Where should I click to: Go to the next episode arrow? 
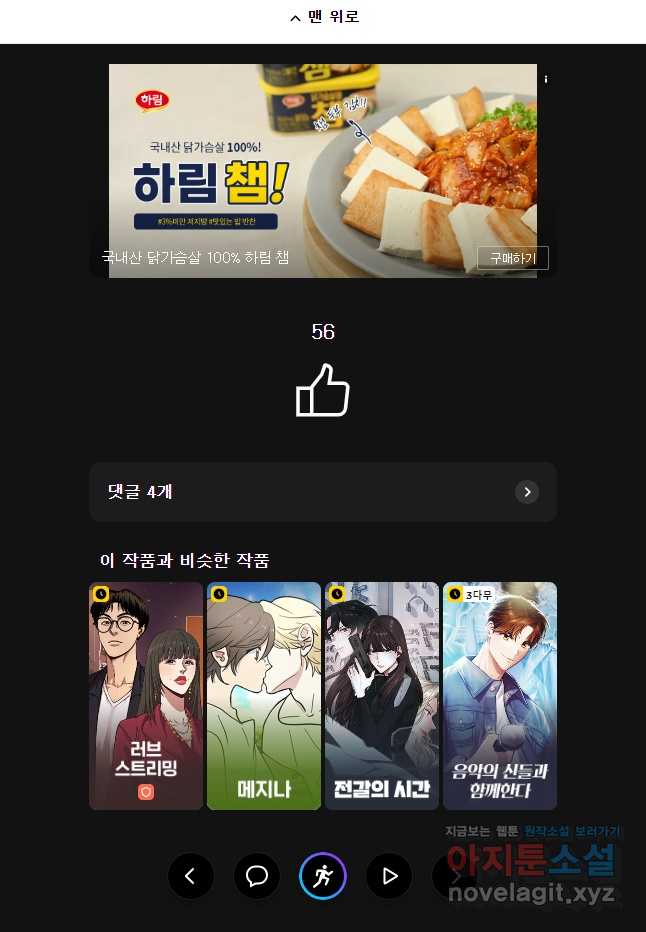point(454,877)
